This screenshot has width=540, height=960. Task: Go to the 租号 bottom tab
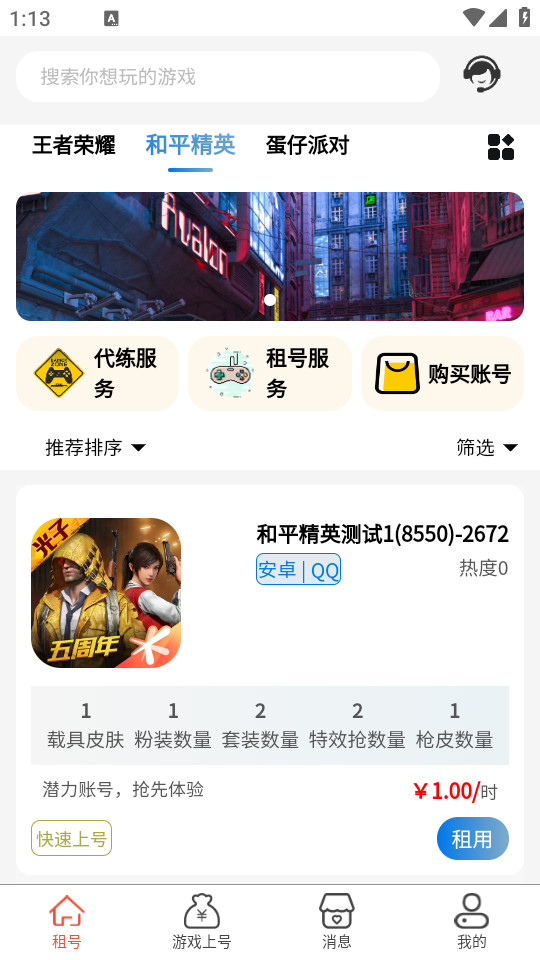point(67,922)
